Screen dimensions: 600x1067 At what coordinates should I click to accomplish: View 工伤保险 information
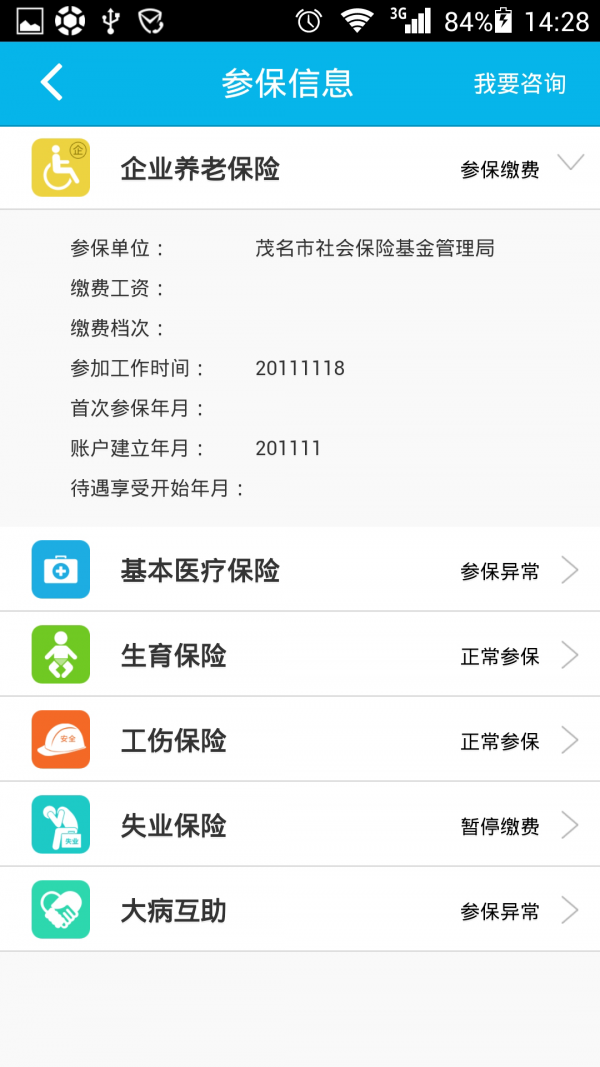coord(300,740)
